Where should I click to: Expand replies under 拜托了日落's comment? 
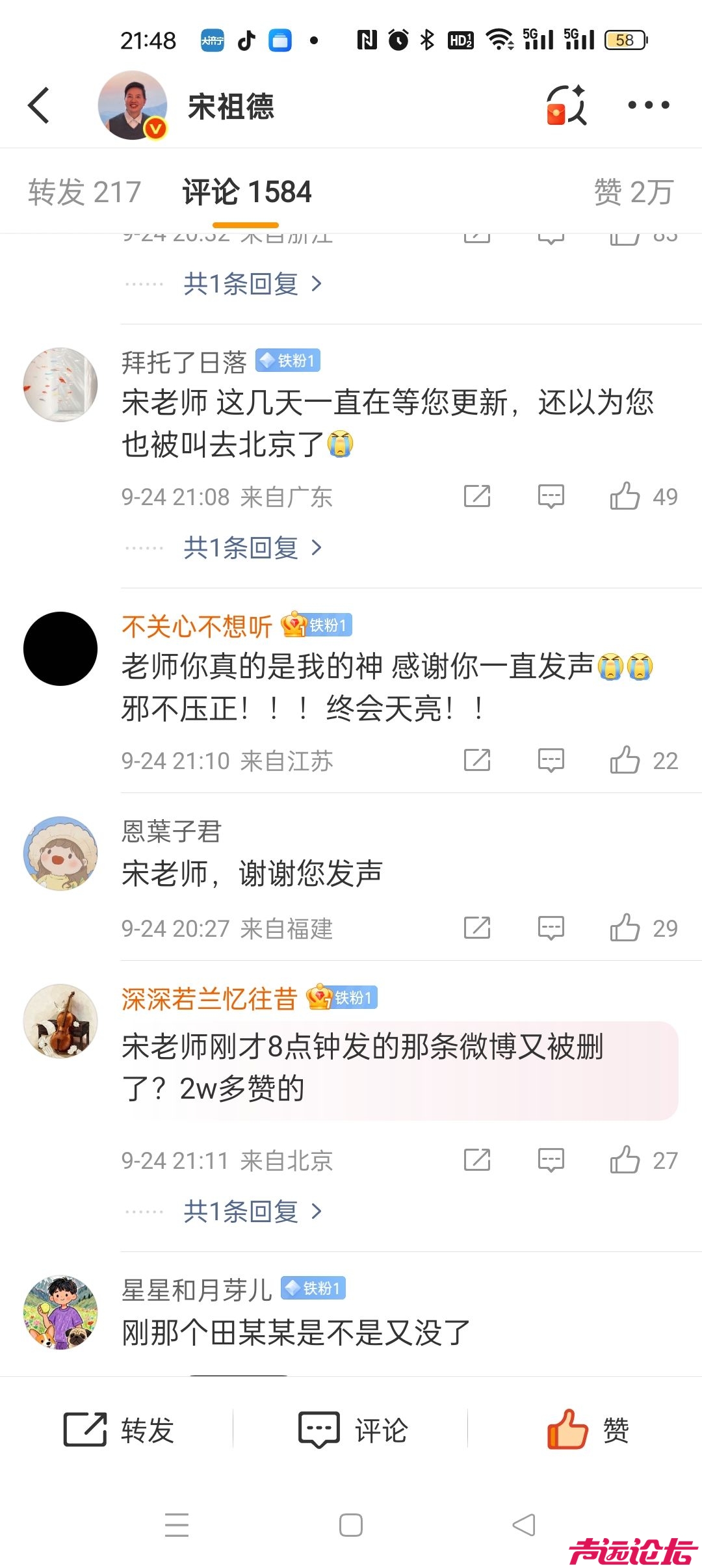tap(252, 548)
